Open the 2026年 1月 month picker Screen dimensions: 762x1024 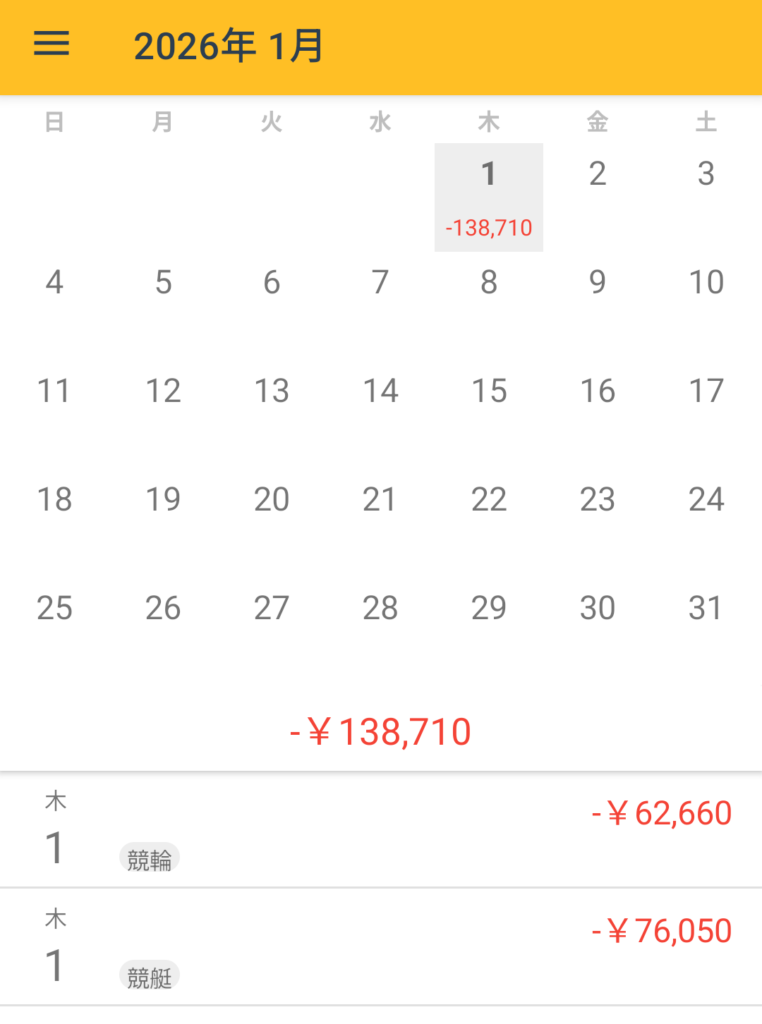228,46
